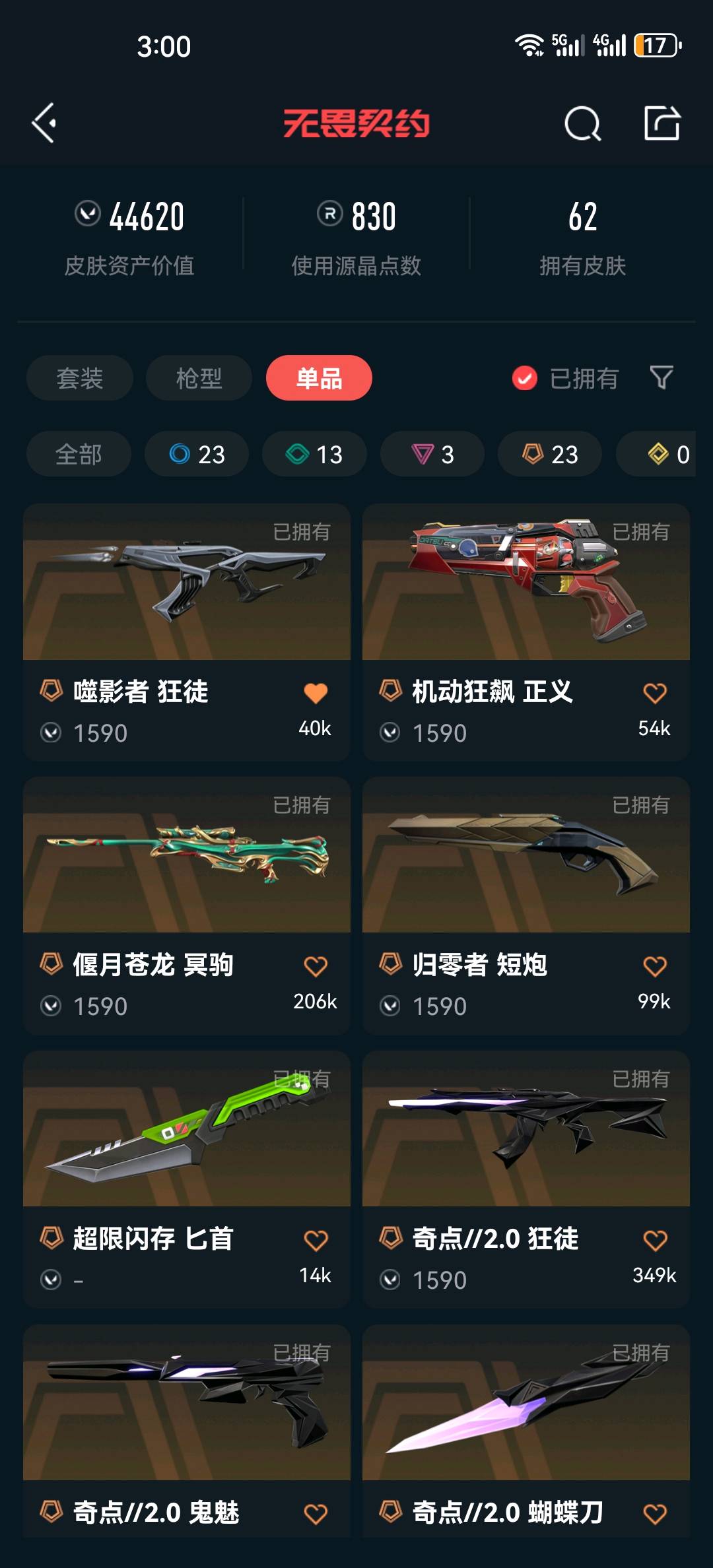
Task: Select the 单品 tab
Action: (319, 378)
